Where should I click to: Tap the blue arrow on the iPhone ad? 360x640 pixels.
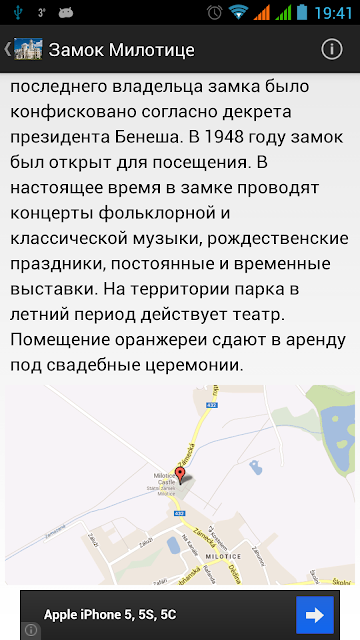click(x=315, y=615)
